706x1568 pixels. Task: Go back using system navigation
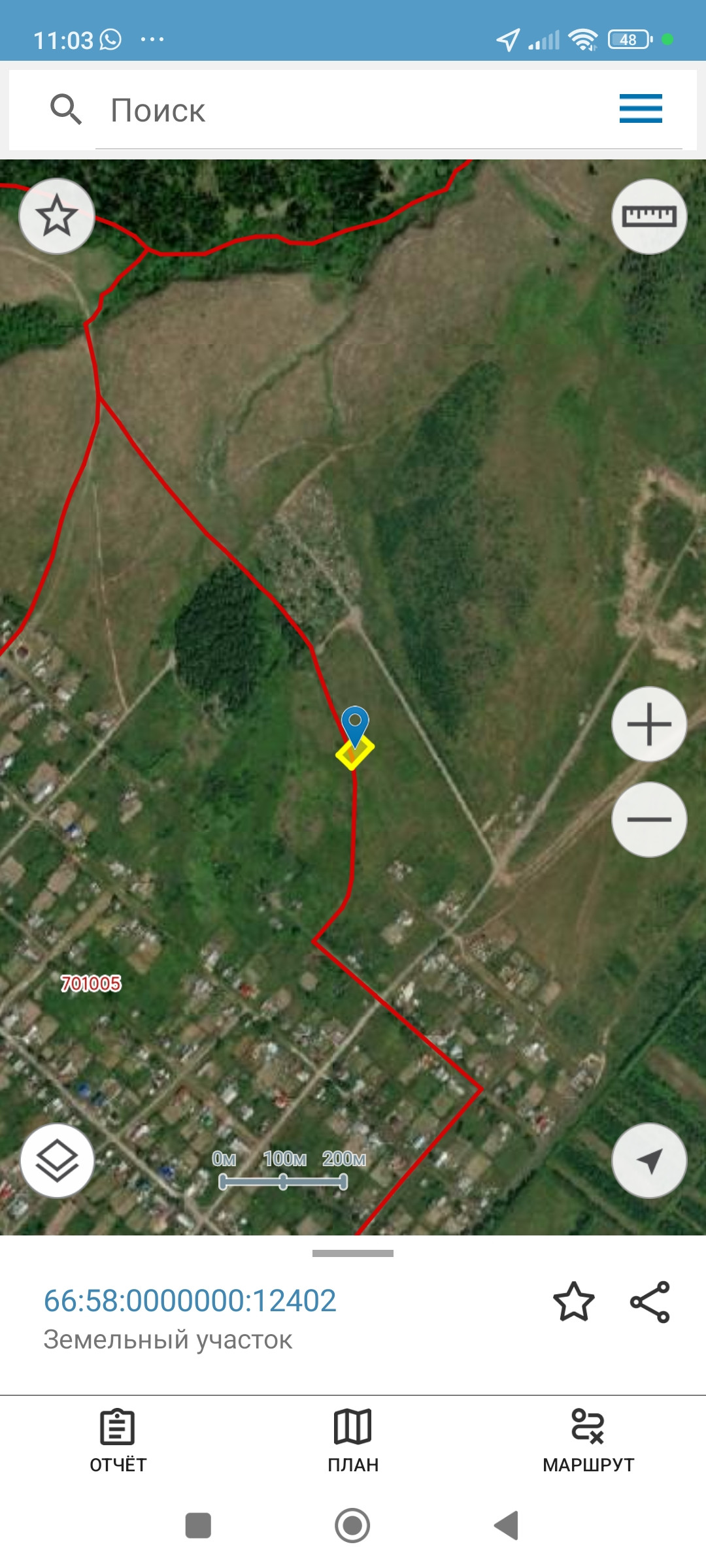(507, 1526)
